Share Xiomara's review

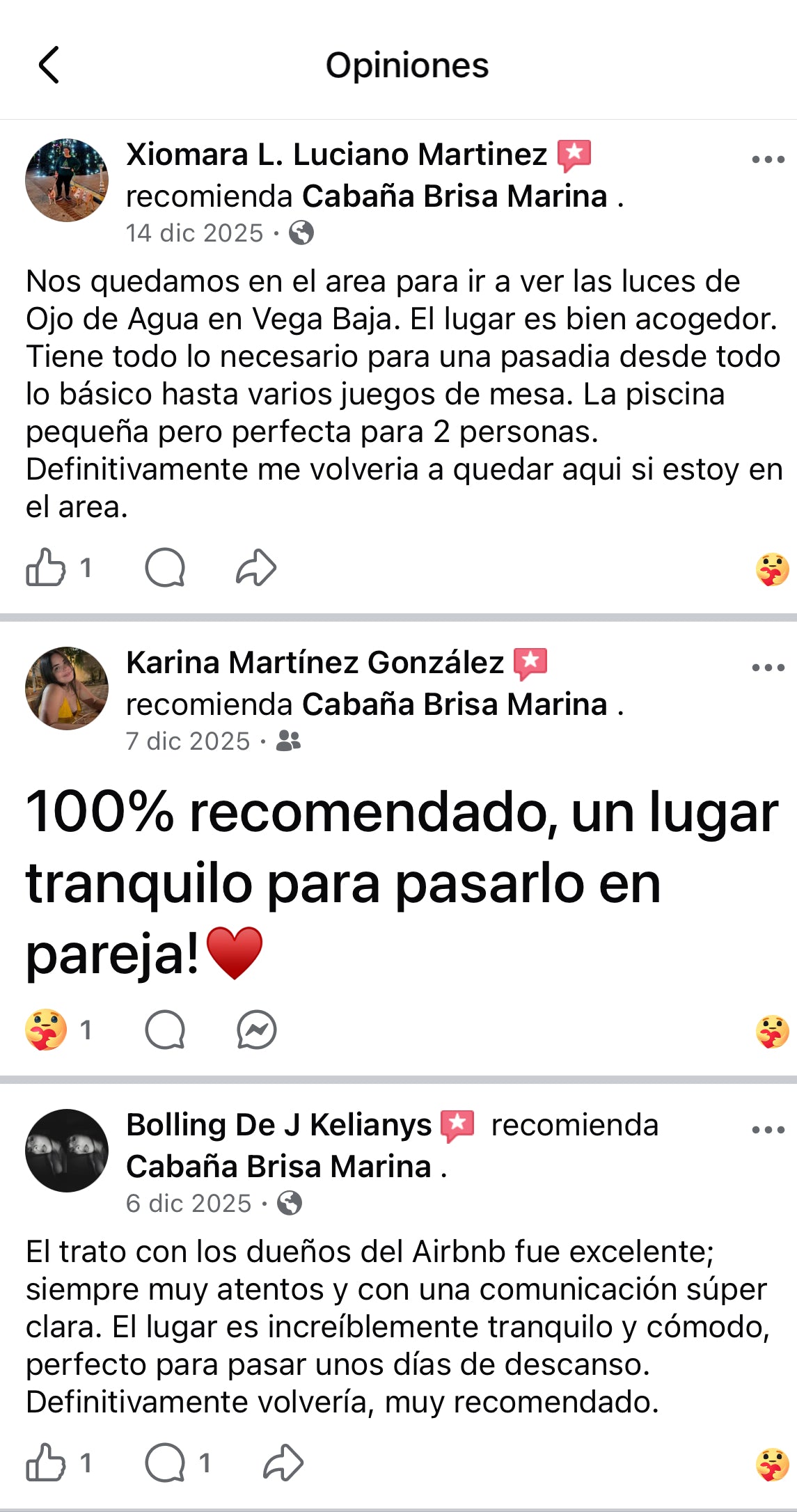(x=256, y=567)
